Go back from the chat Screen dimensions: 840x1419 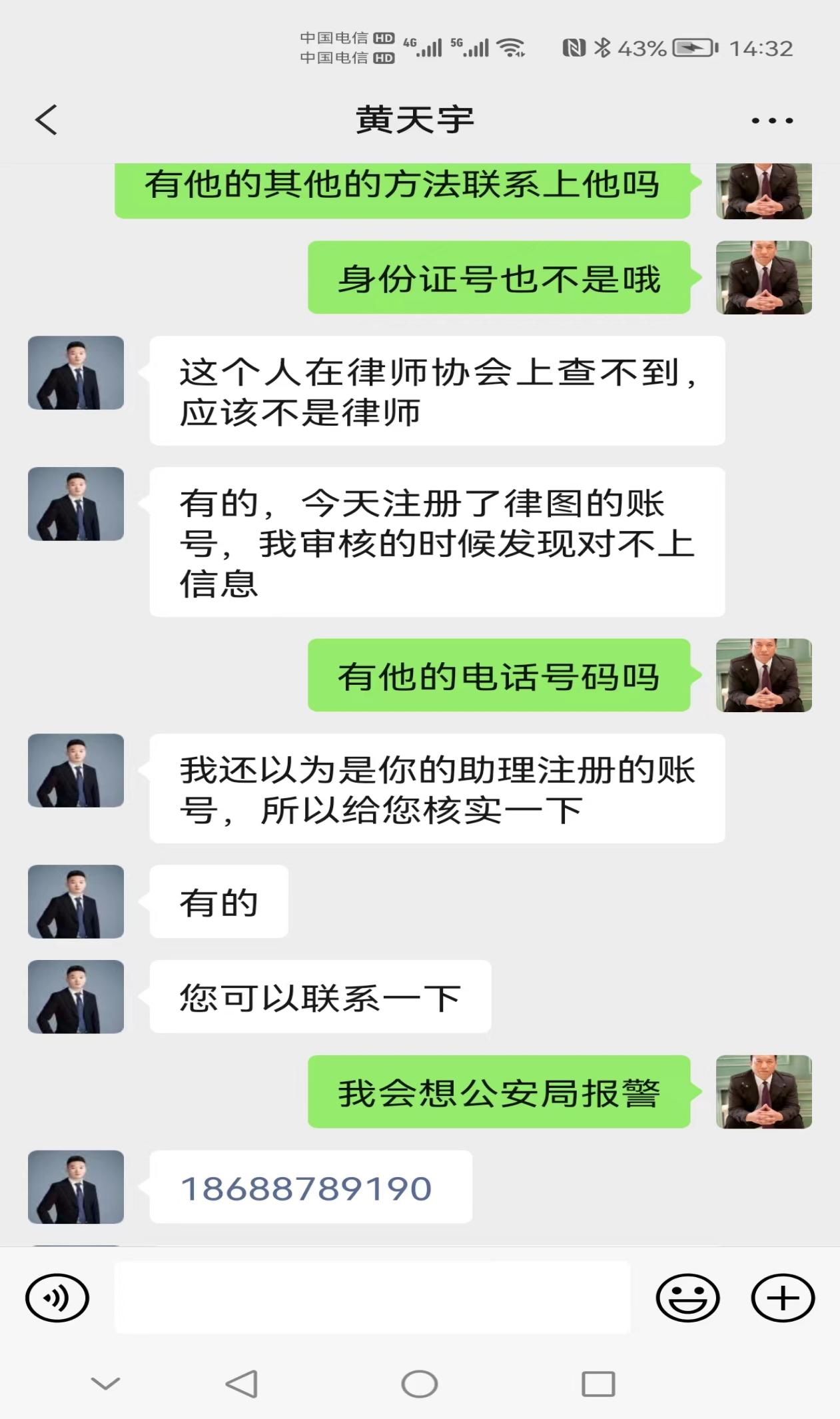47,121
